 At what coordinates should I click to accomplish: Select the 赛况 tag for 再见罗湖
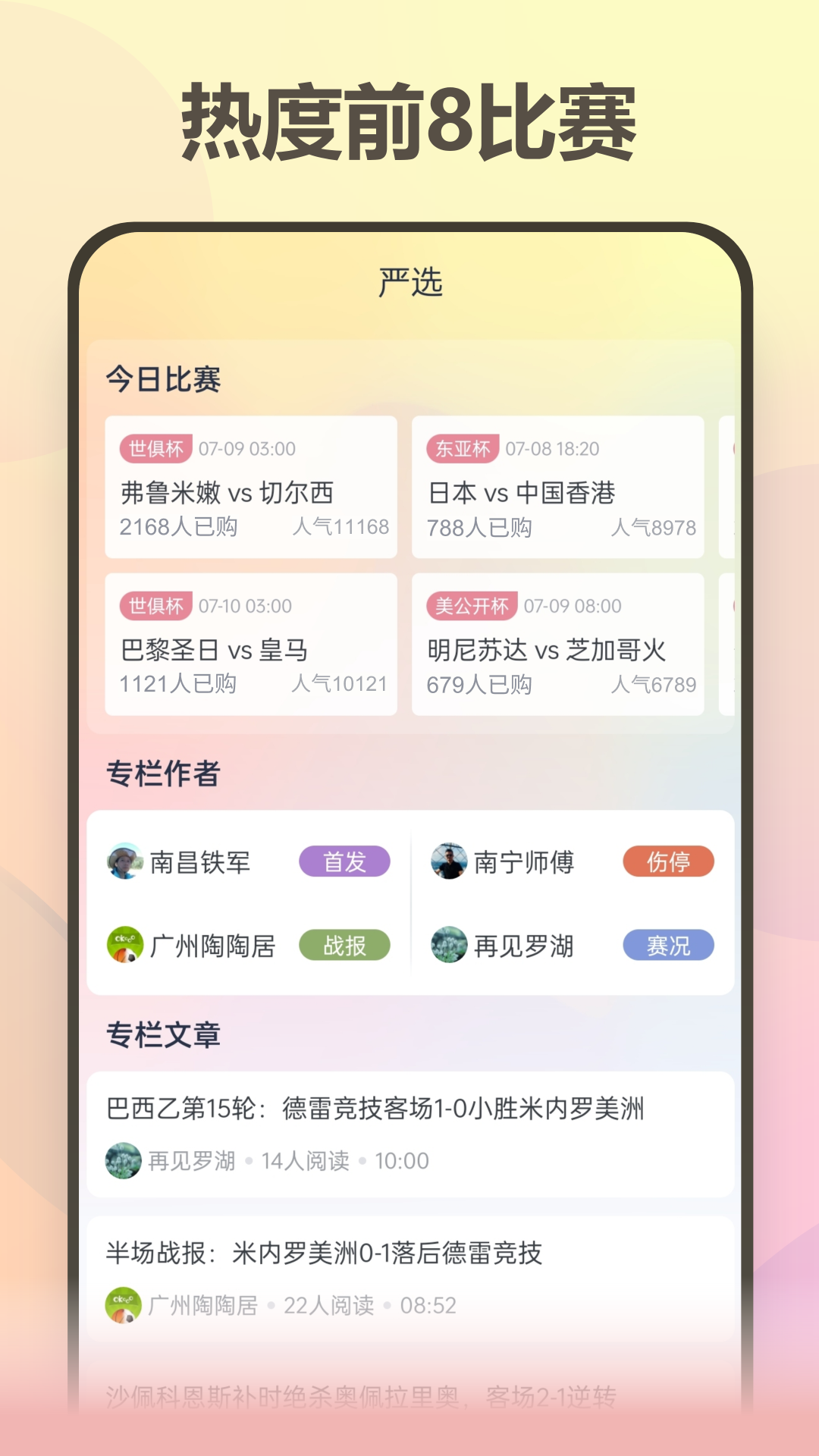[x=668, y=946]
